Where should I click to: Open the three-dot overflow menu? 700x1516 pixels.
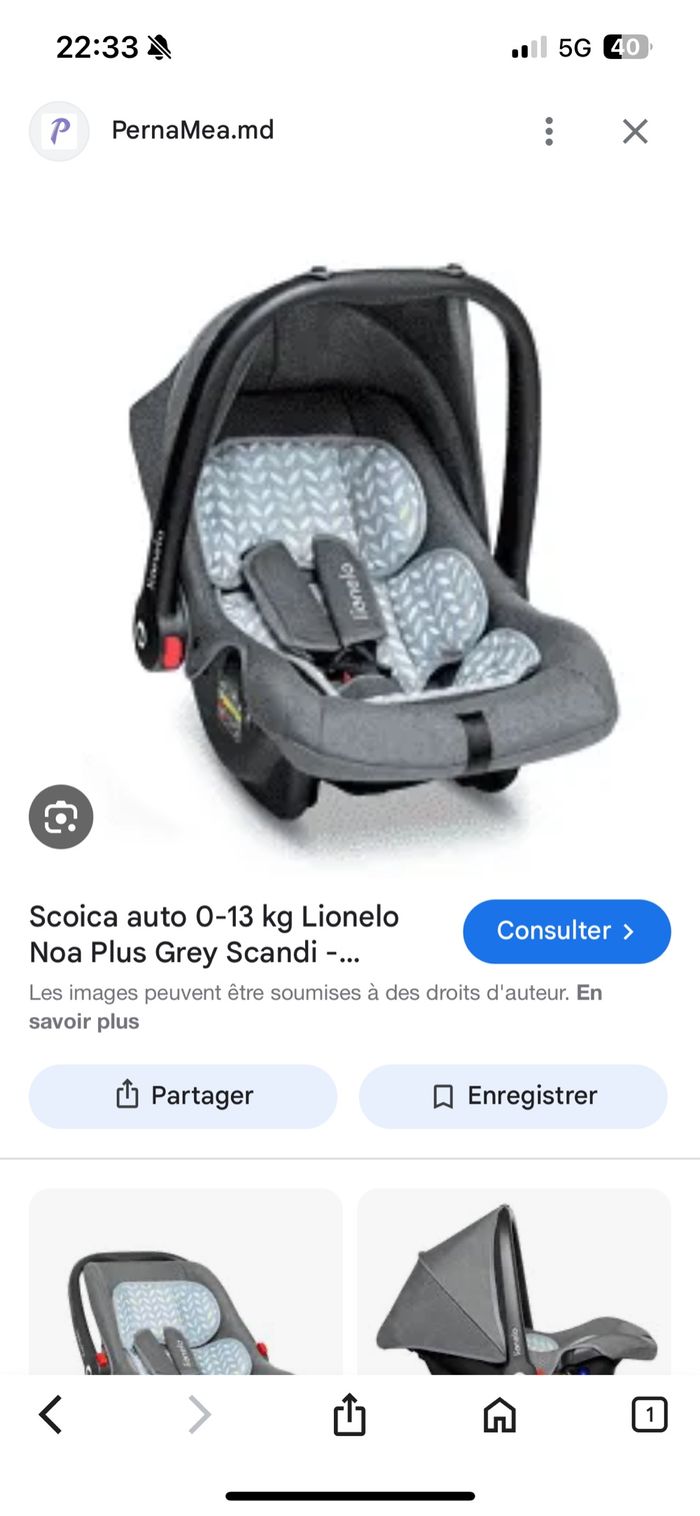point(548,131)
